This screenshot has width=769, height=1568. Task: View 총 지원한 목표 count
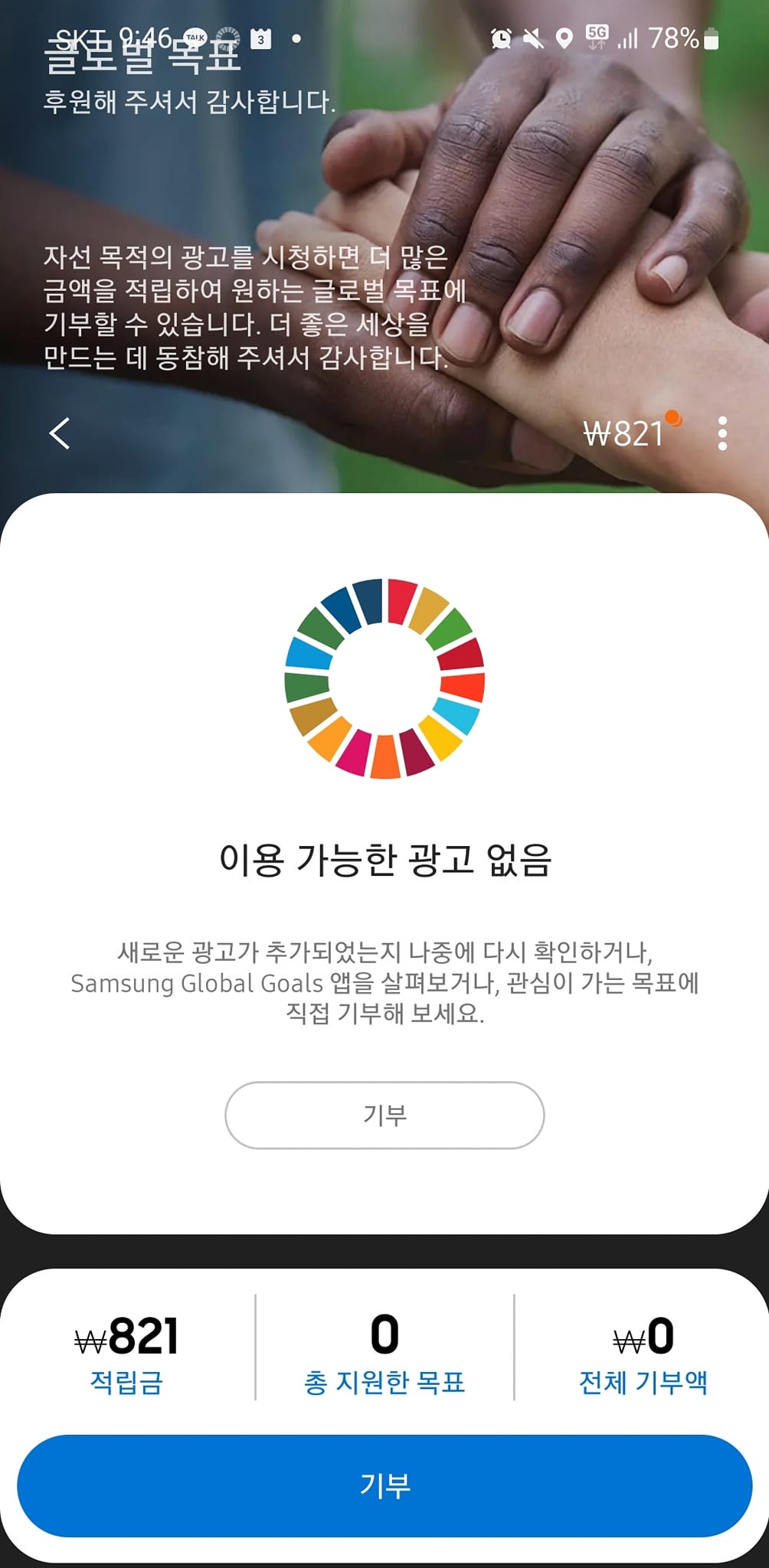click(384, 1352)
